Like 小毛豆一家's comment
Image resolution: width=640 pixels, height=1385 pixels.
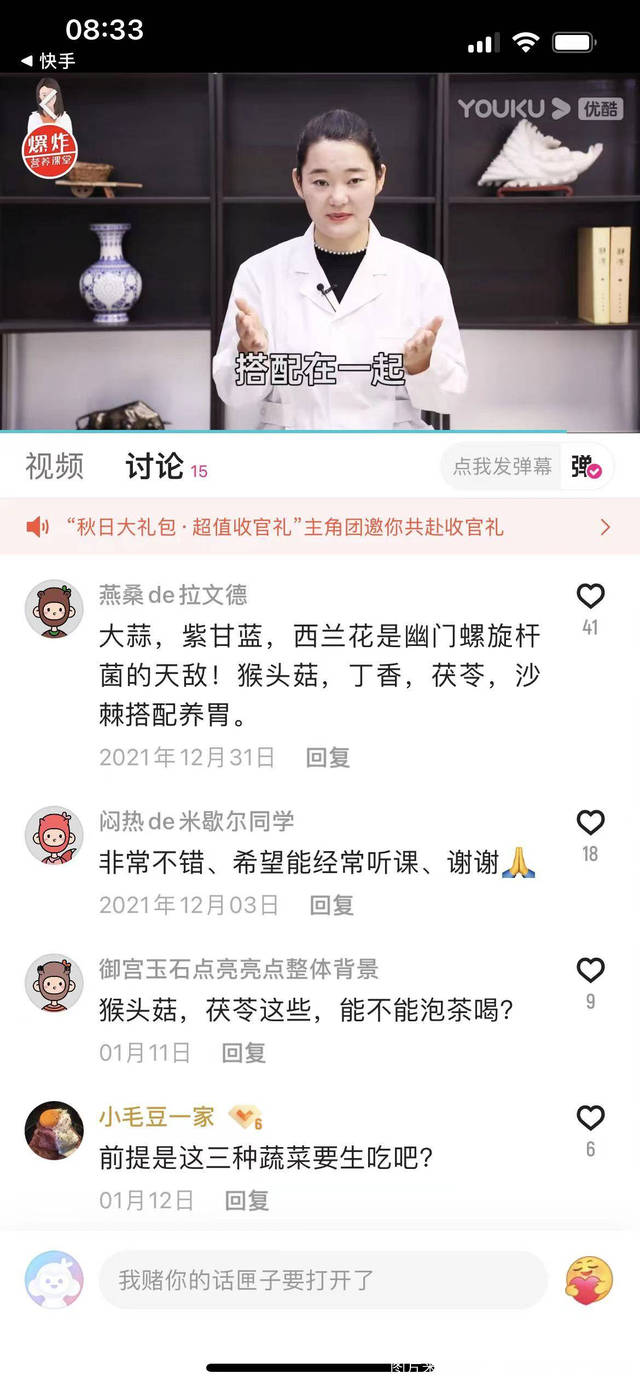pyautogui.click(x=591, y=1118)
